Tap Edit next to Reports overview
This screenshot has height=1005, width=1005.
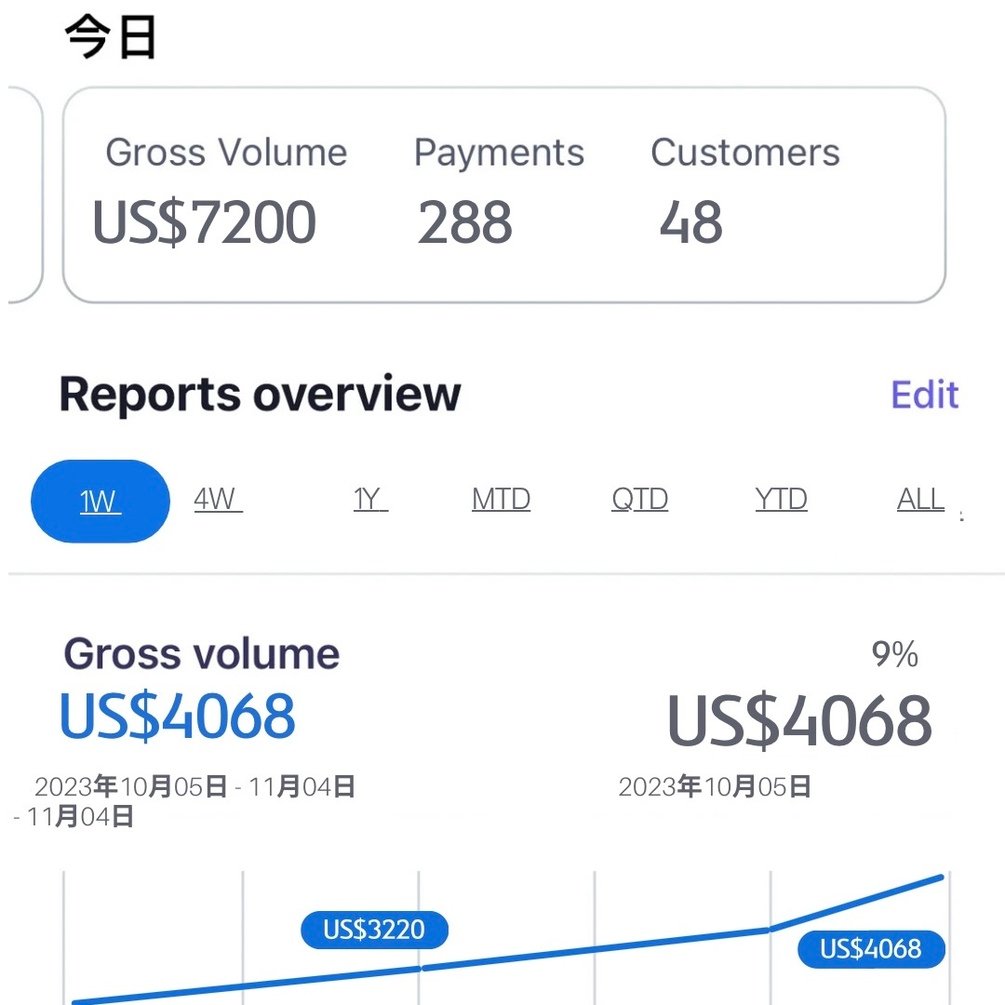(x=924, y=395)
